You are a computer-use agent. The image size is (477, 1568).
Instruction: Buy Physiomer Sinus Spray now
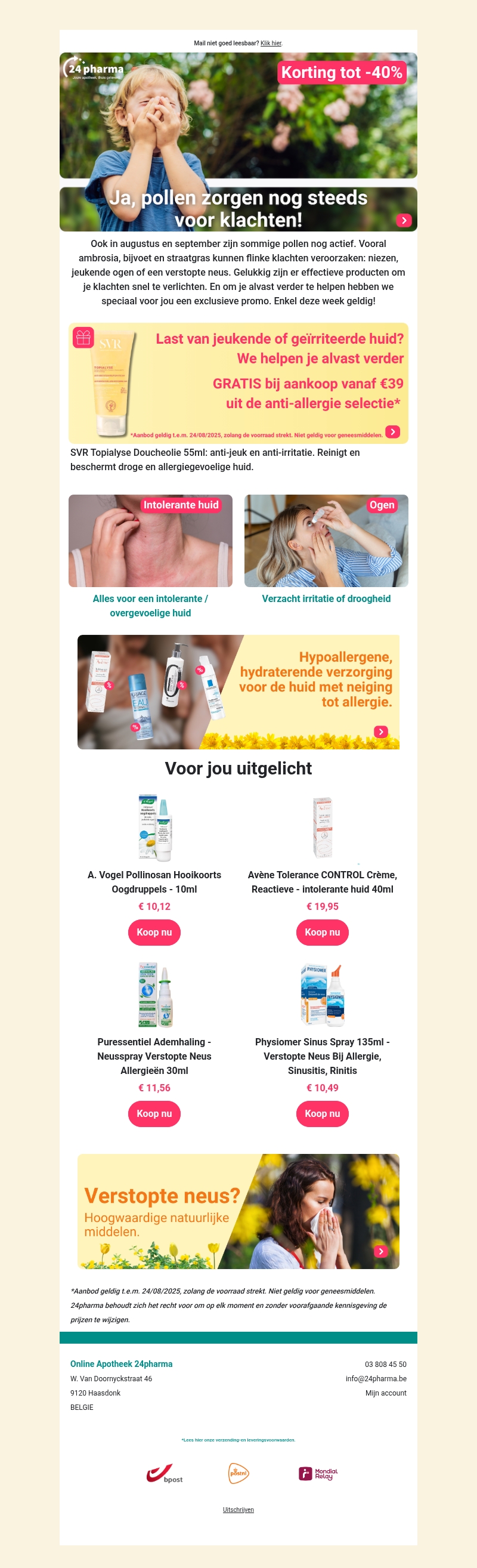(x=322, y=1113)
